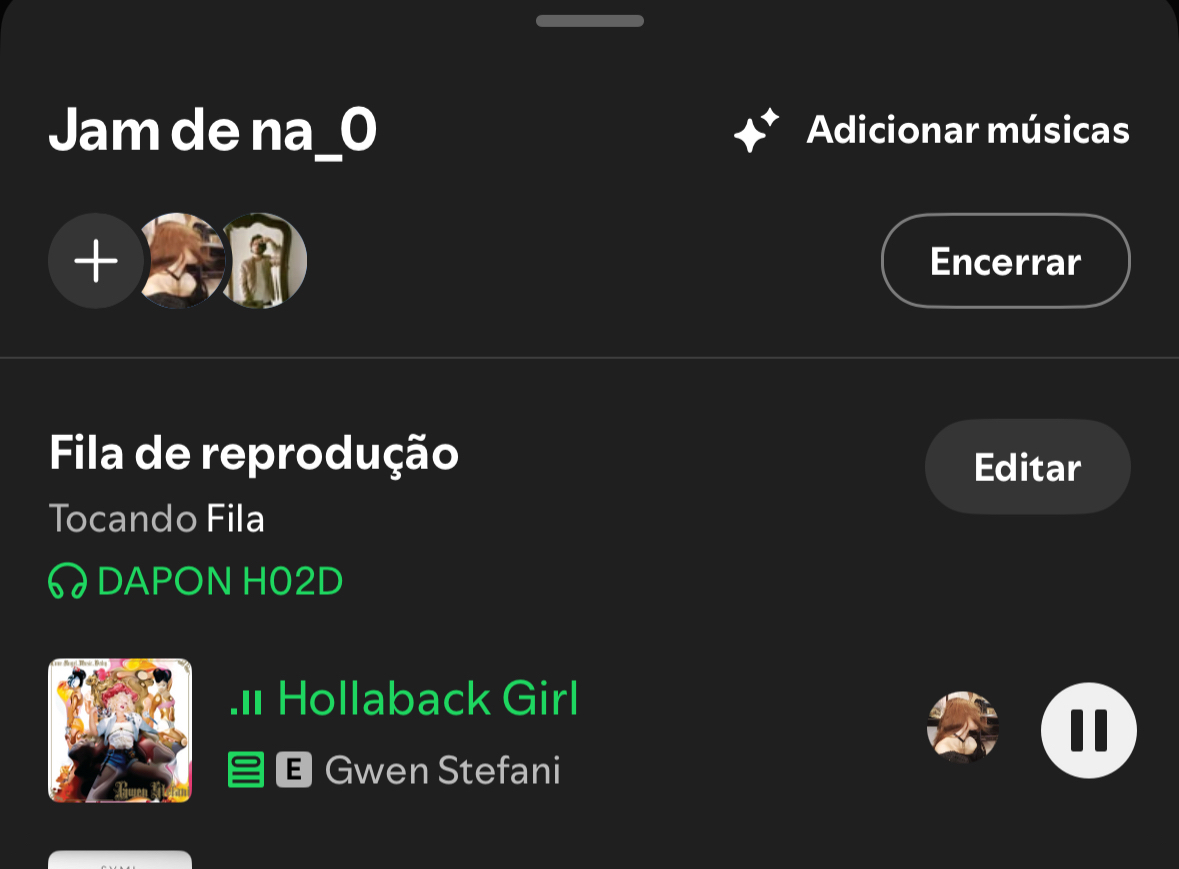Screen dimensions: 1179x869
Task: View Jam participants' avatars
Action: [220, 261]
